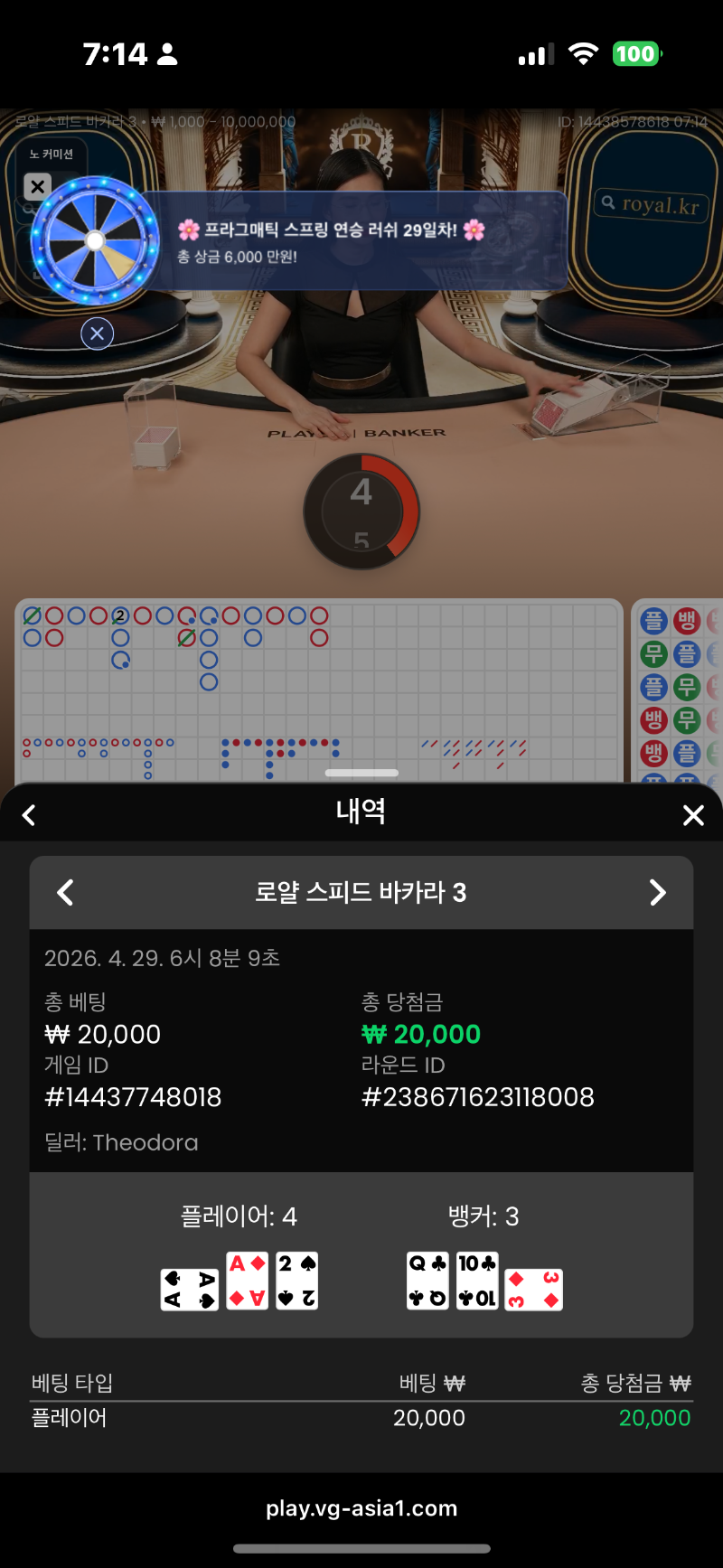Dismiss the spring rush promotion banner
This screenshot has height=1568, width=723.
[x=38, y=187]
